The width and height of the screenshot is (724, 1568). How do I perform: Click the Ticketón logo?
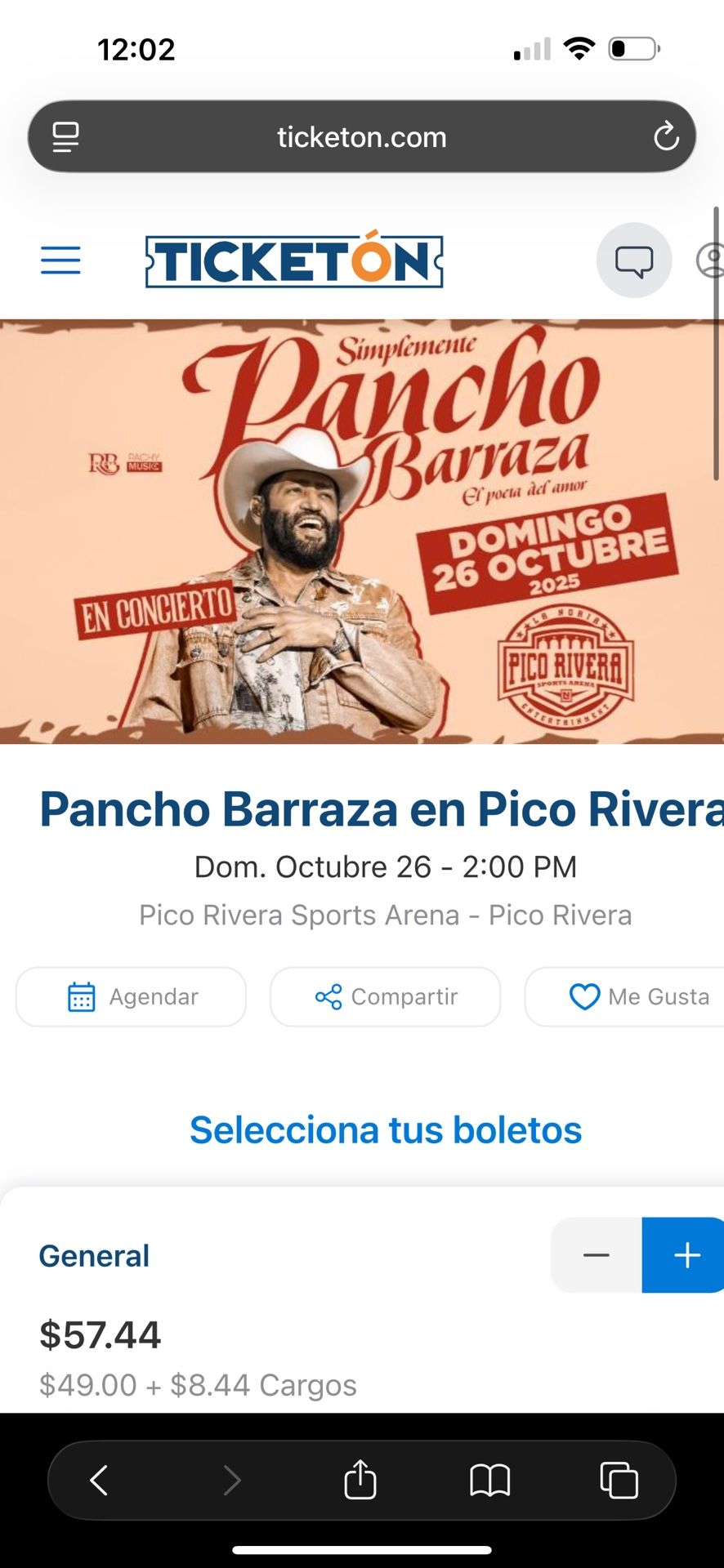click(x=293, y=260)
